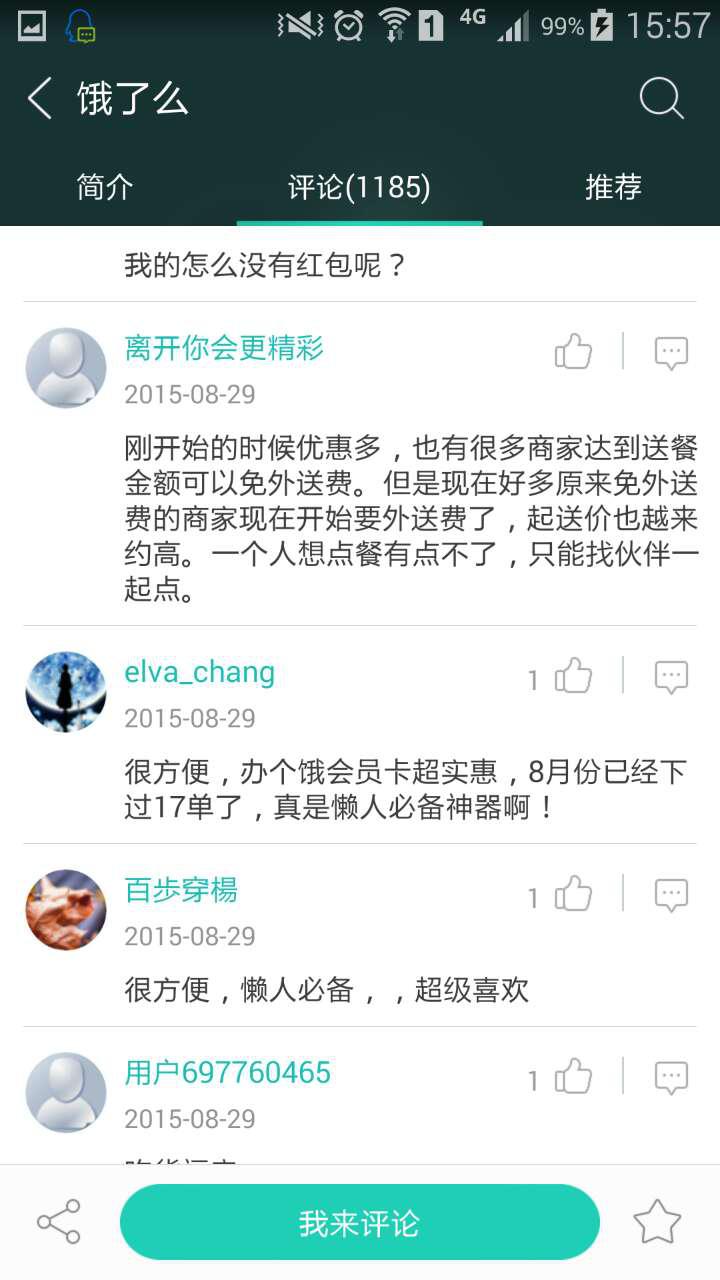This screenshot has height=1280, width=720.
Task: Share this app via share icon
Action: tap(58, 1222)
